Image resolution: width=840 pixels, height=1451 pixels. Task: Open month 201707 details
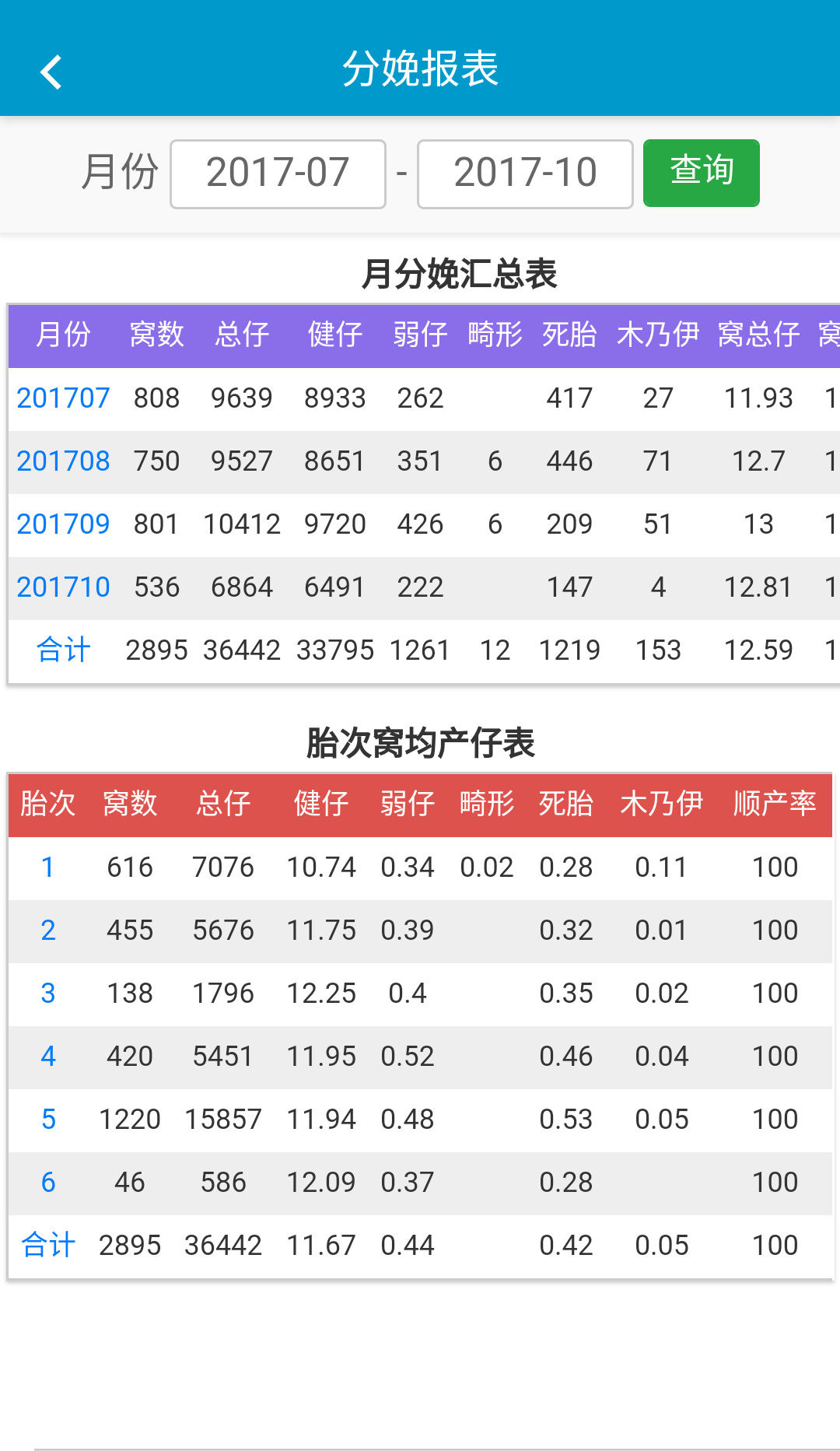[63, 398]
